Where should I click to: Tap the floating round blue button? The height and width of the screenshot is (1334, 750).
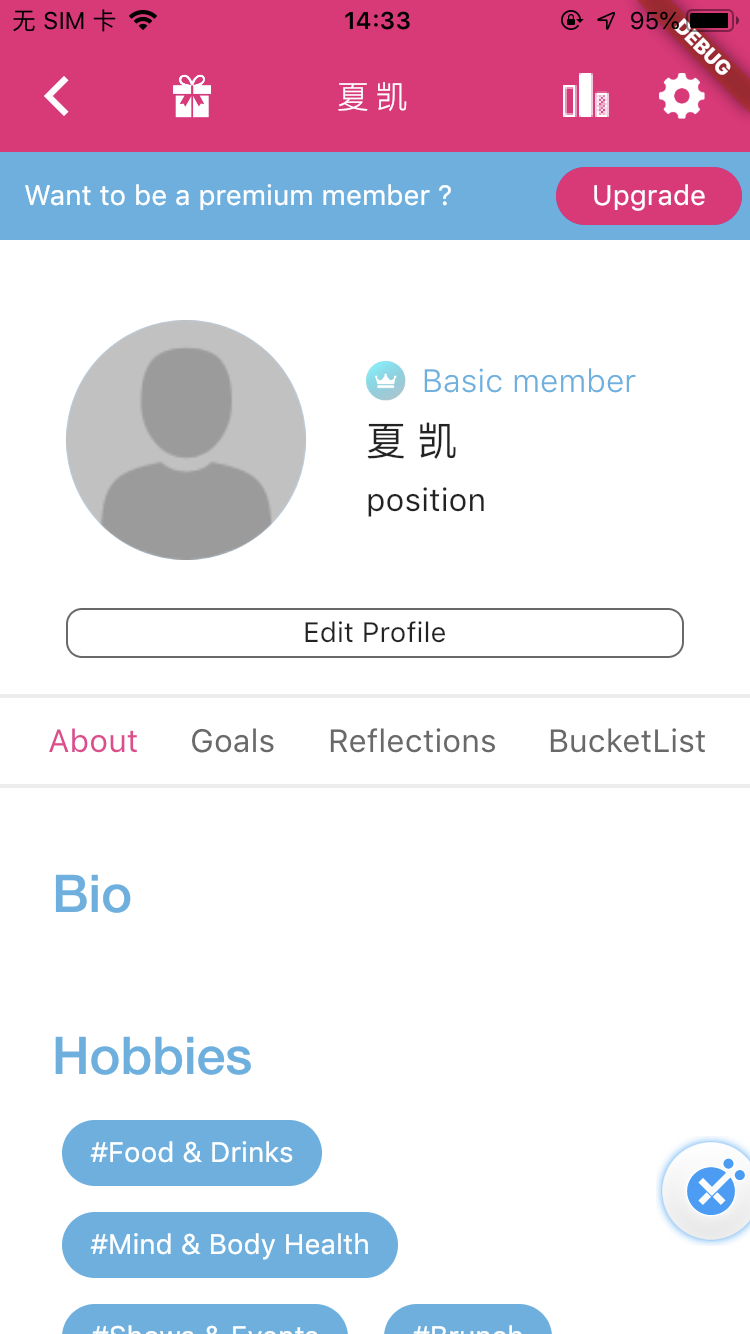[x=710, y=1191]
